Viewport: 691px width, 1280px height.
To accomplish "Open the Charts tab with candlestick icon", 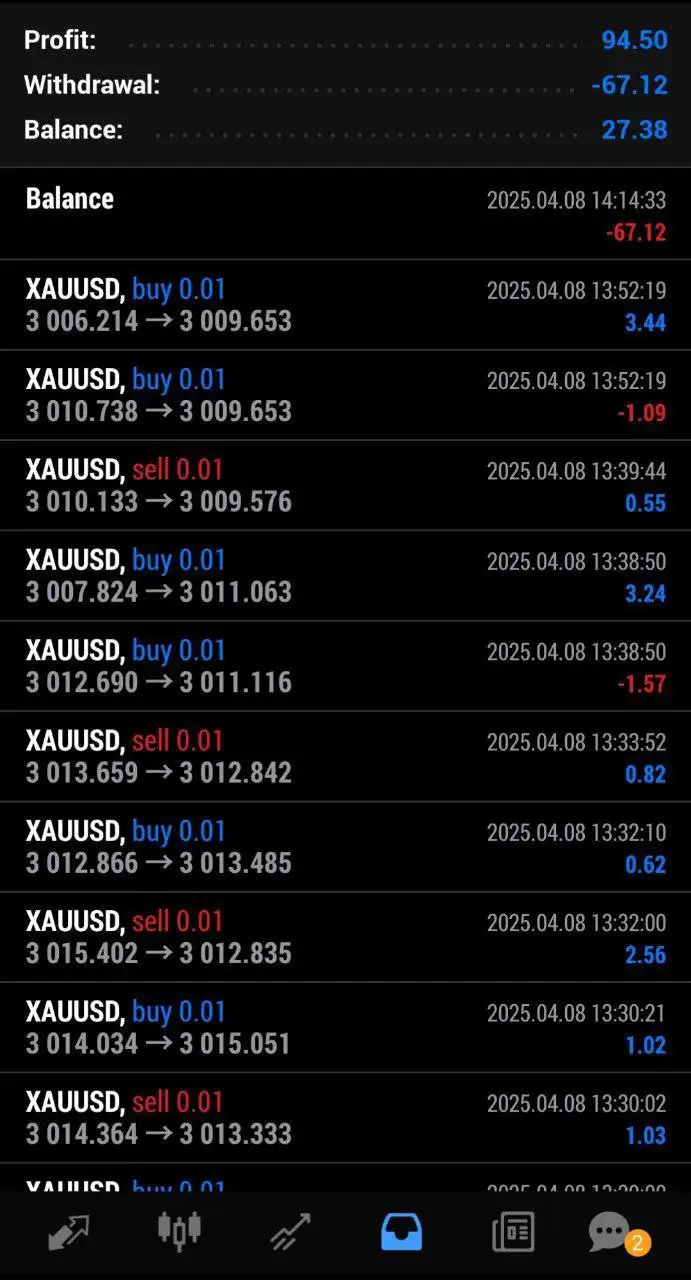I will [179, 1231].
